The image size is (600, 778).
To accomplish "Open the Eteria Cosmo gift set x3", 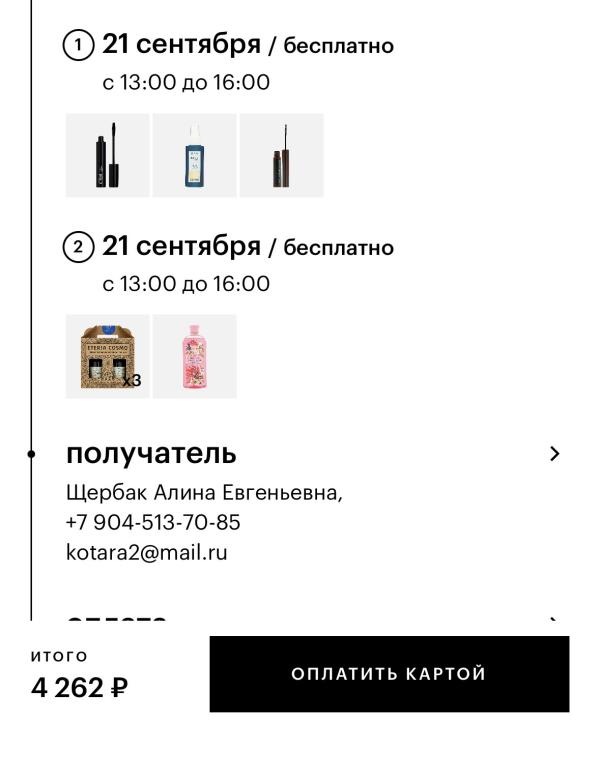I will (108, 356).
